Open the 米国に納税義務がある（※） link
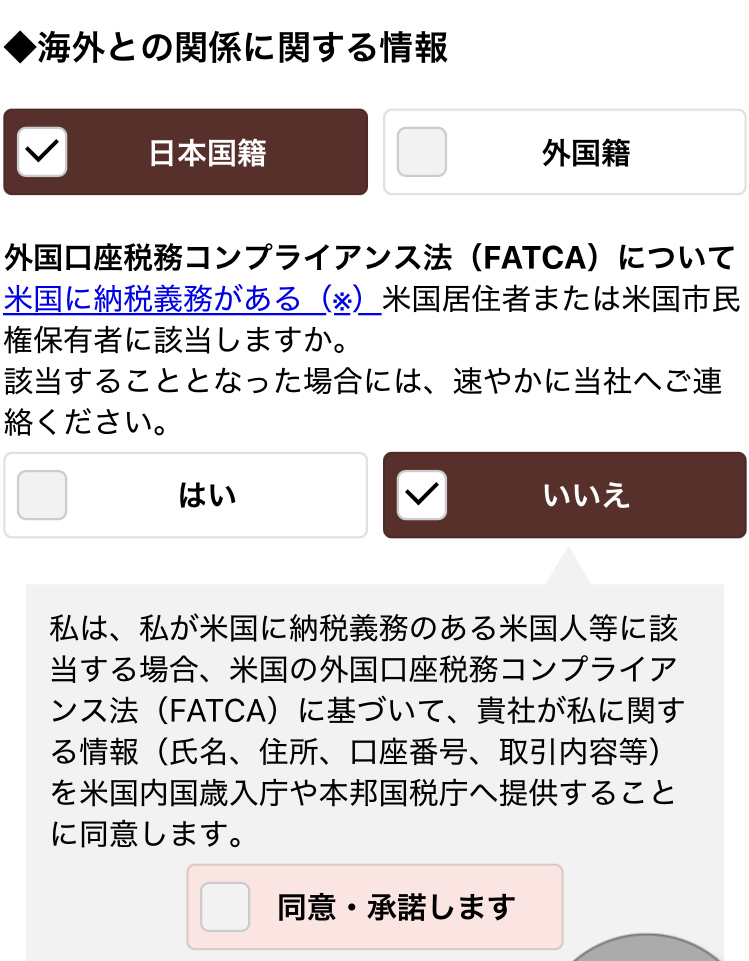 pyautogui.click(x=190, y=298)
